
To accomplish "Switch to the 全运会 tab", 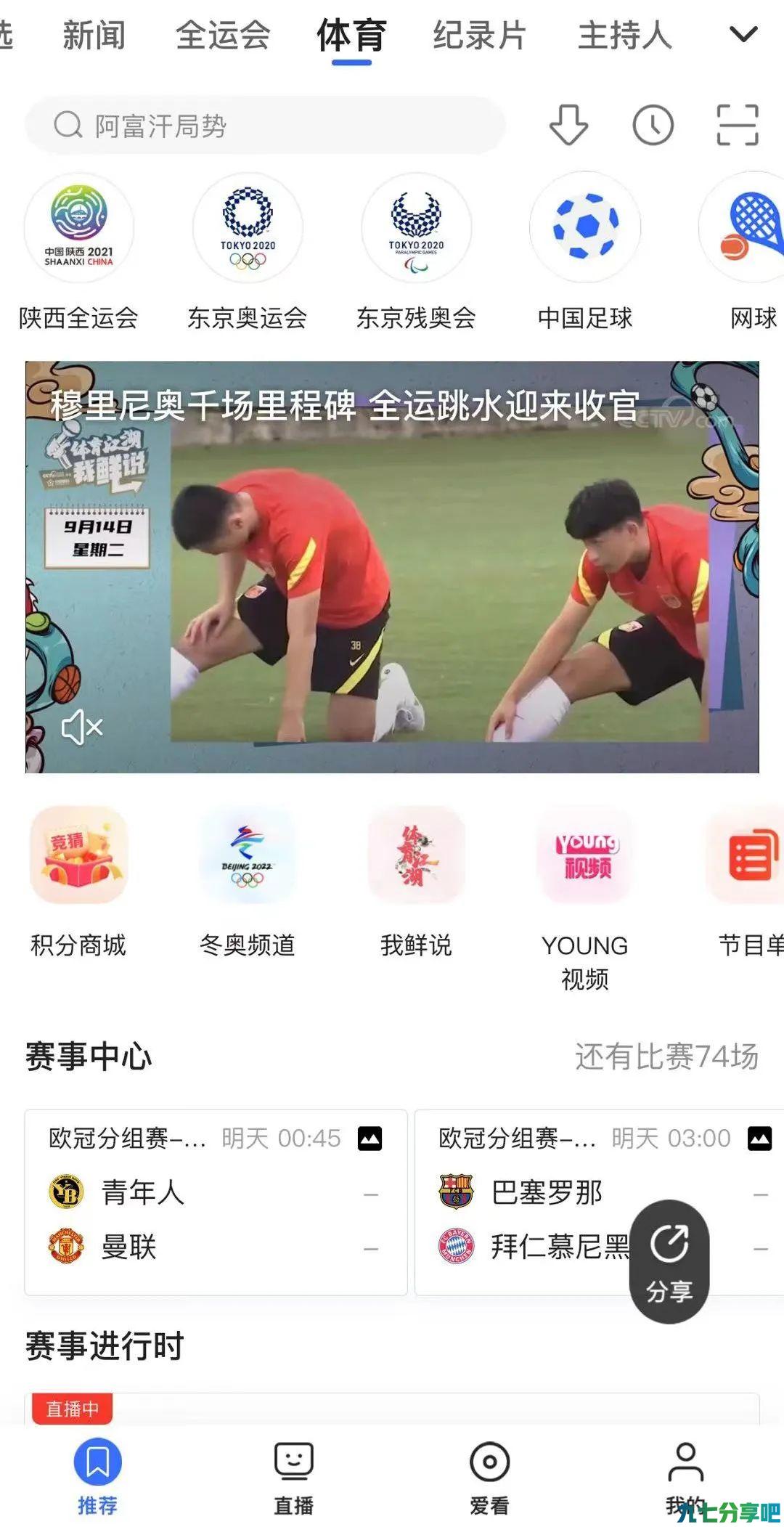I will pyautogui.click(x=223, y=35).
